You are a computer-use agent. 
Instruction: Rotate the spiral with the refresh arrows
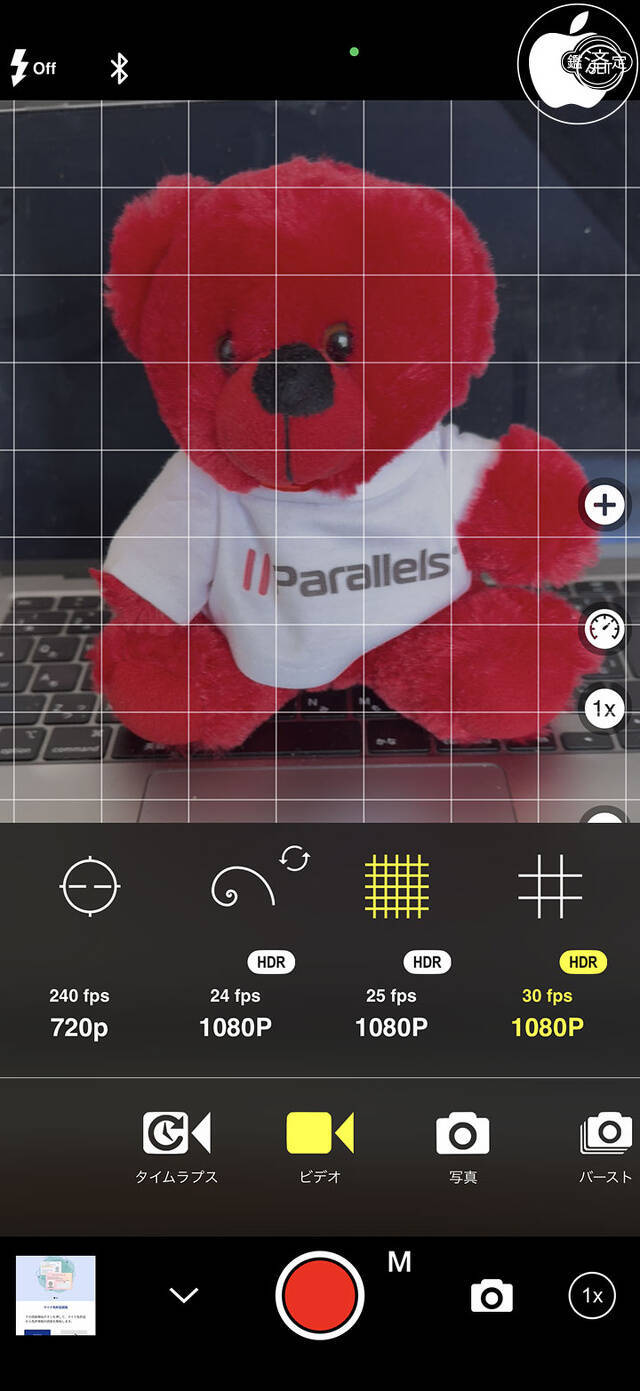(295, 858)
